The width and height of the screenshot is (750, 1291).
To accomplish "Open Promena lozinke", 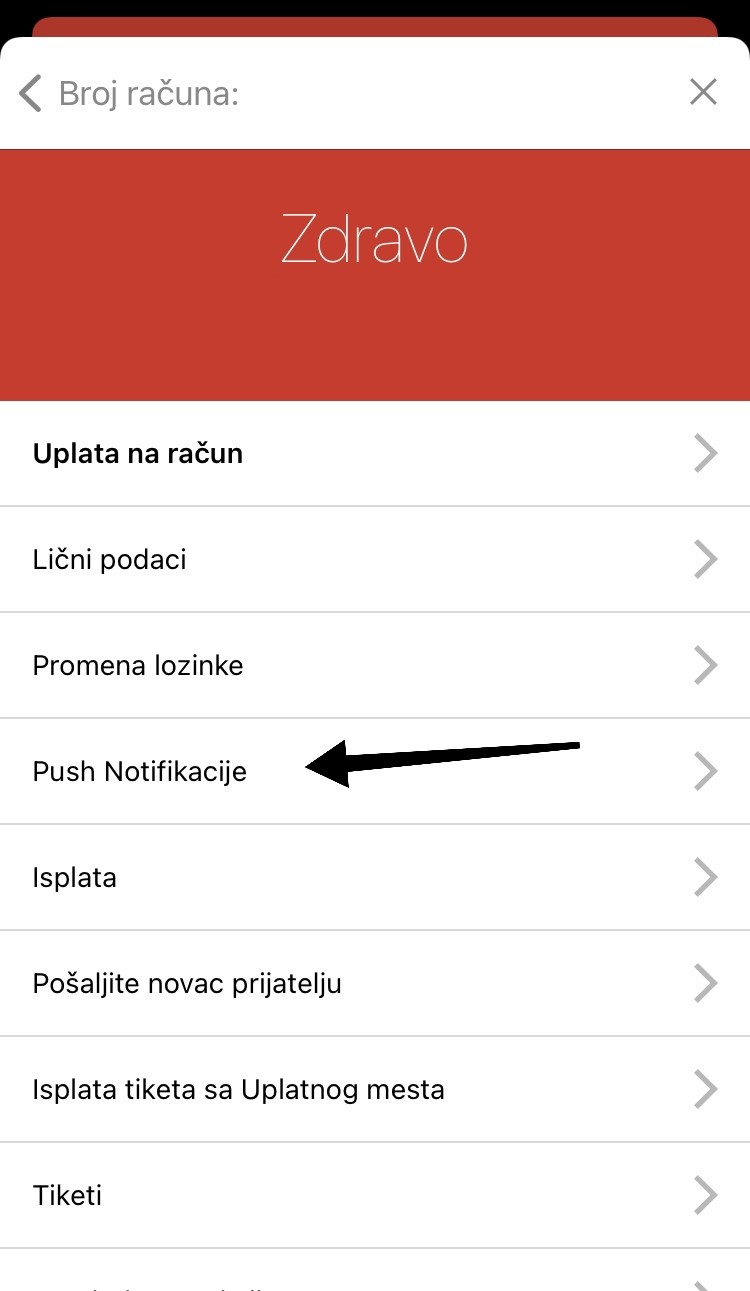I will (375, 666).
